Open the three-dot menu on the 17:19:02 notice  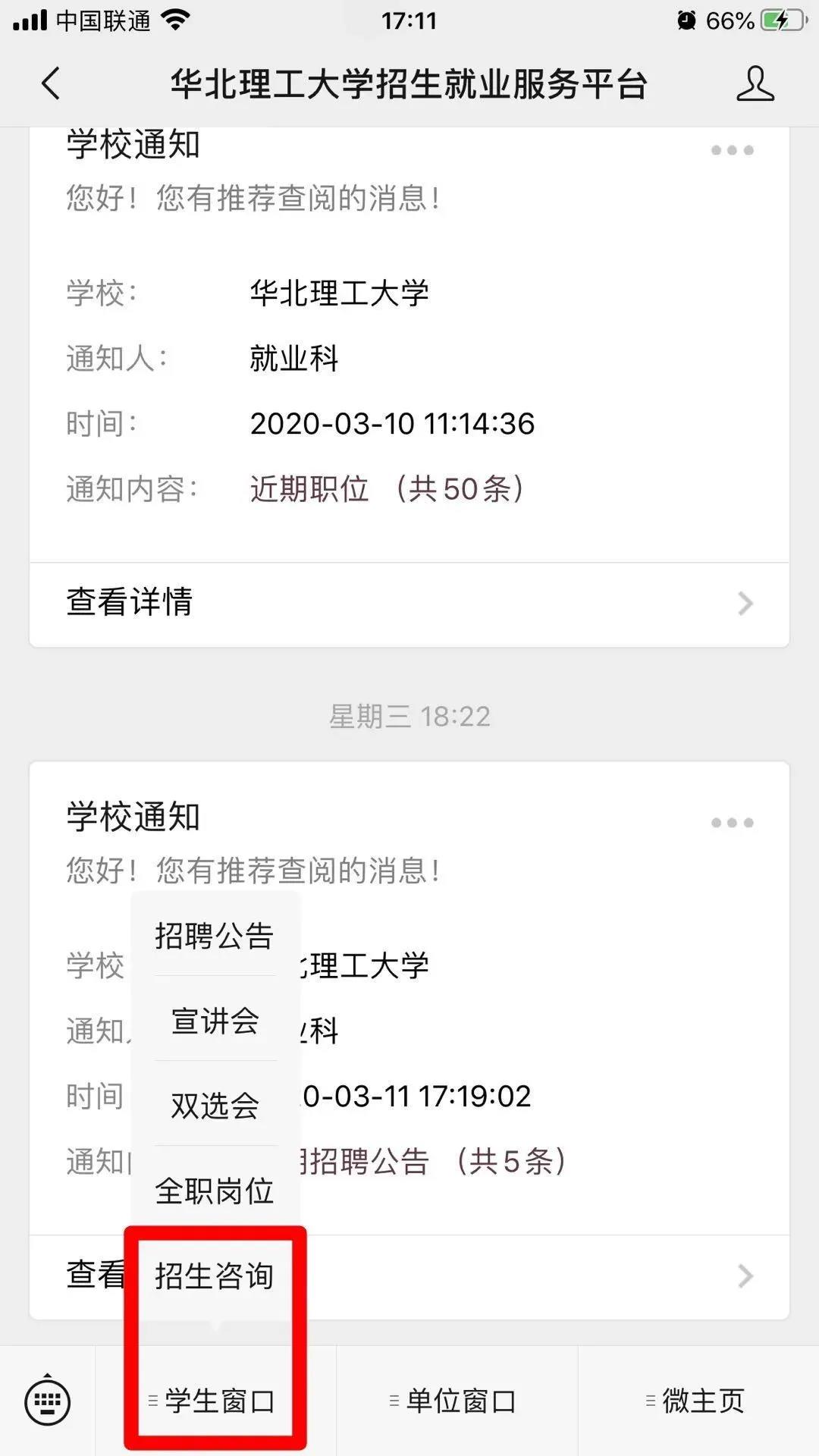[x=732, y=823]
